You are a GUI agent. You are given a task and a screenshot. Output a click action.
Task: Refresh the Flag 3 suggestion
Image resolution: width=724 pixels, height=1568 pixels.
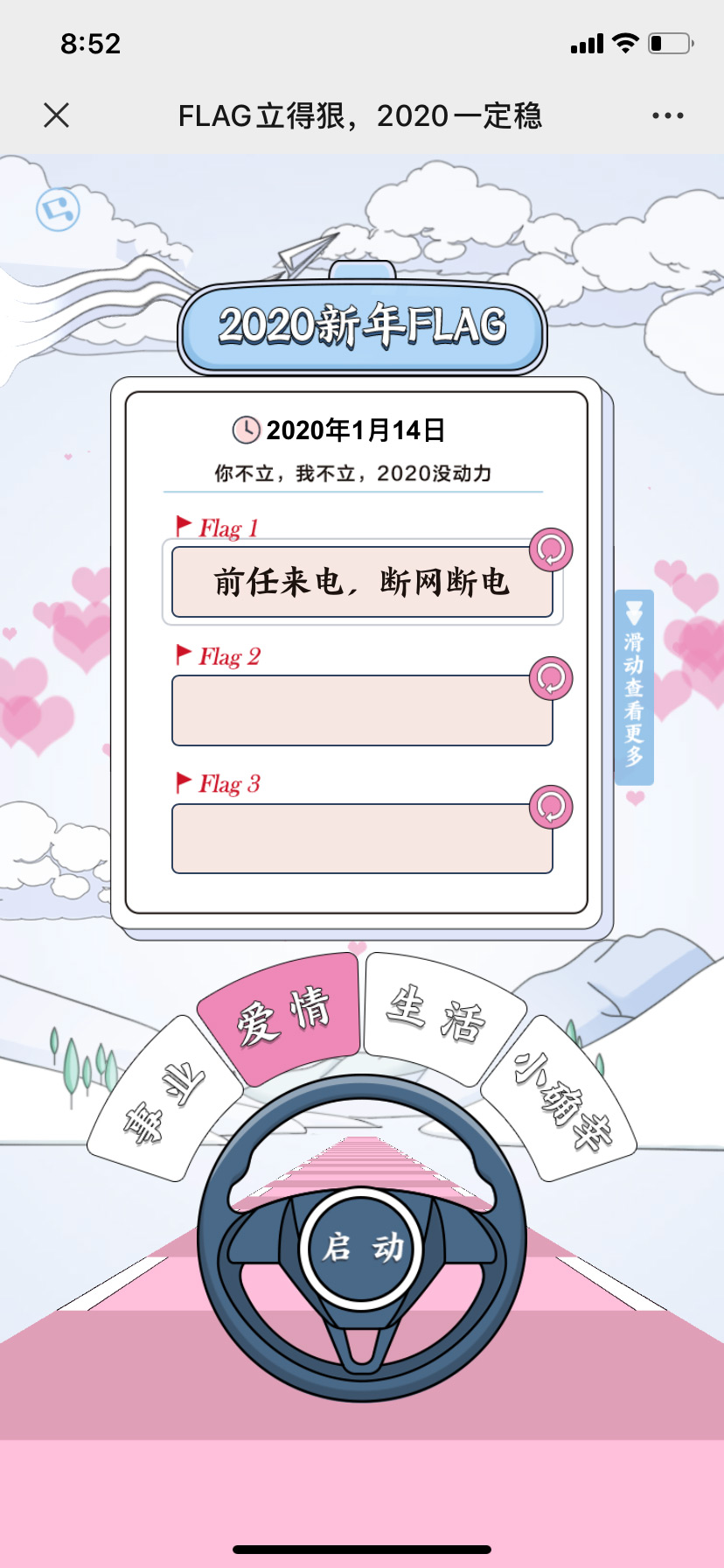(x=551, y=807)
